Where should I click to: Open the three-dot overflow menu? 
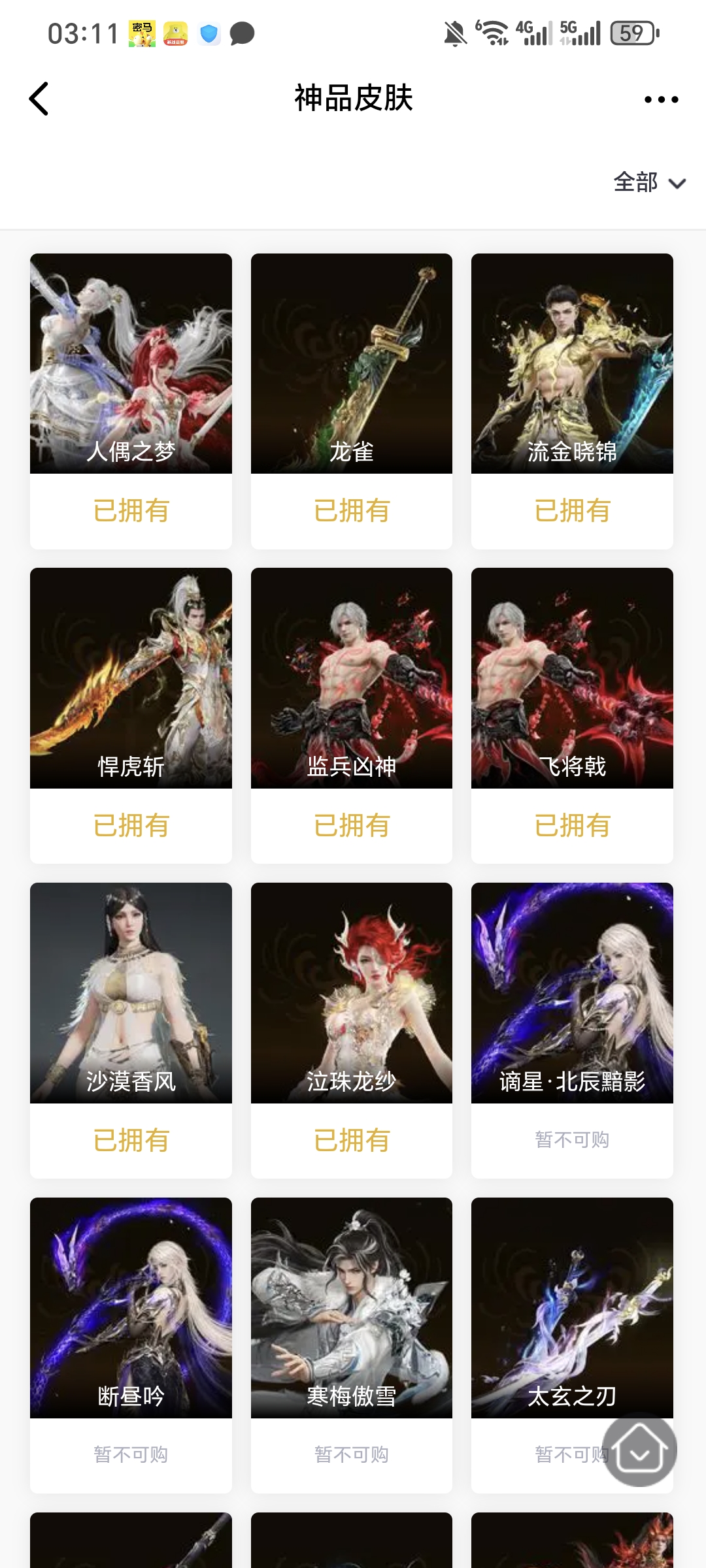[661, 99]
